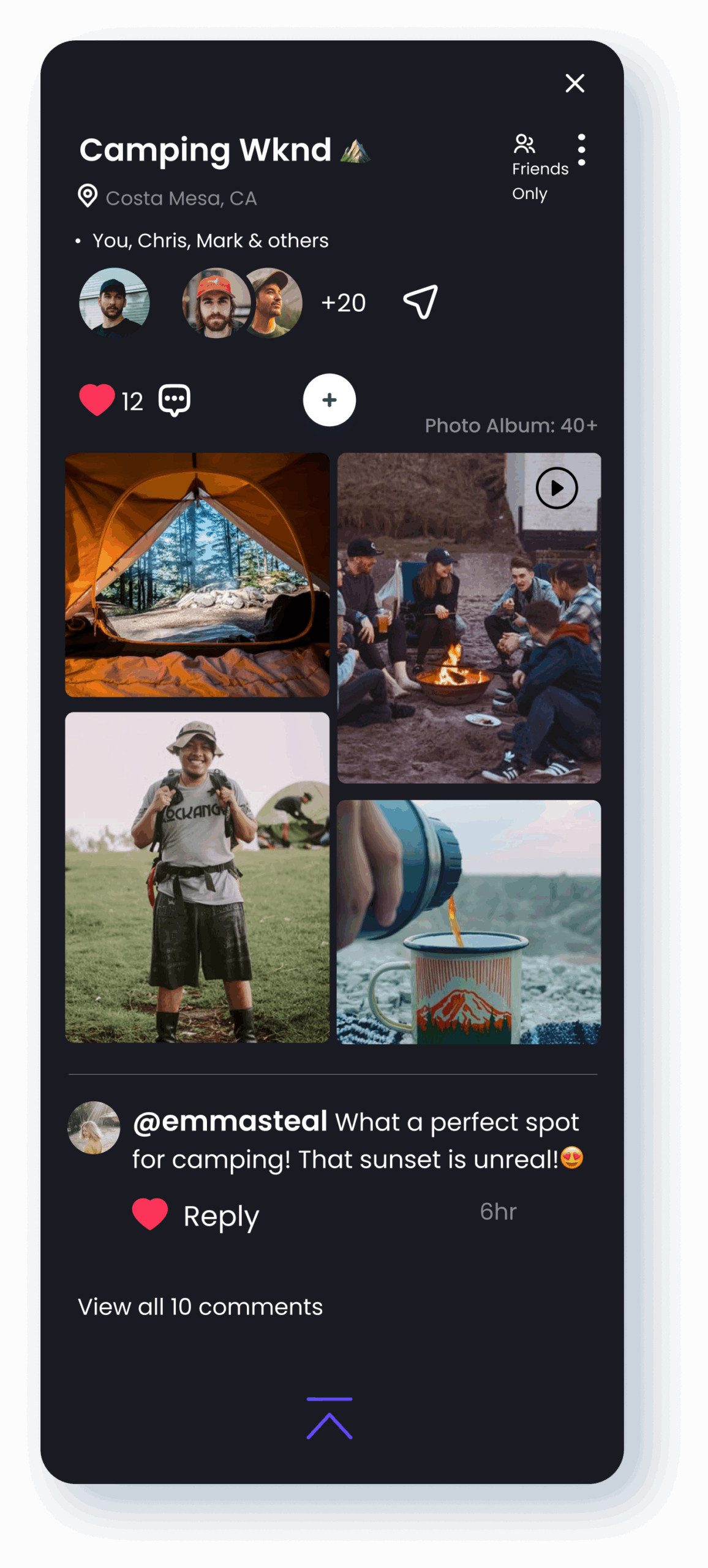The height and width of the screenshot is (1568, 708).
Task: Tap the purple up arrow to expand
Action: tap(330, 1419)
